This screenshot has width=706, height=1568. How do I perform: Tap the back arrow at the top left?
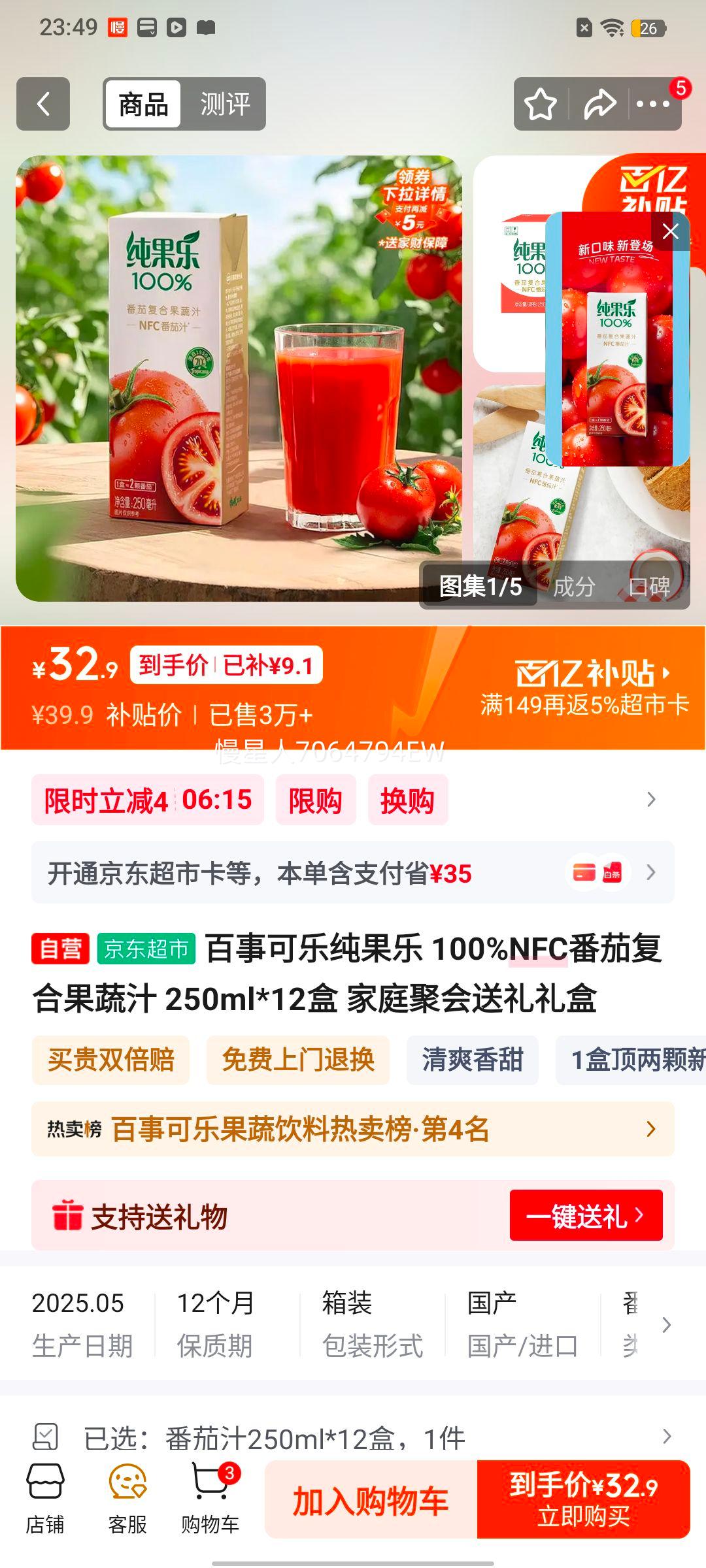(x=43, y=103)
